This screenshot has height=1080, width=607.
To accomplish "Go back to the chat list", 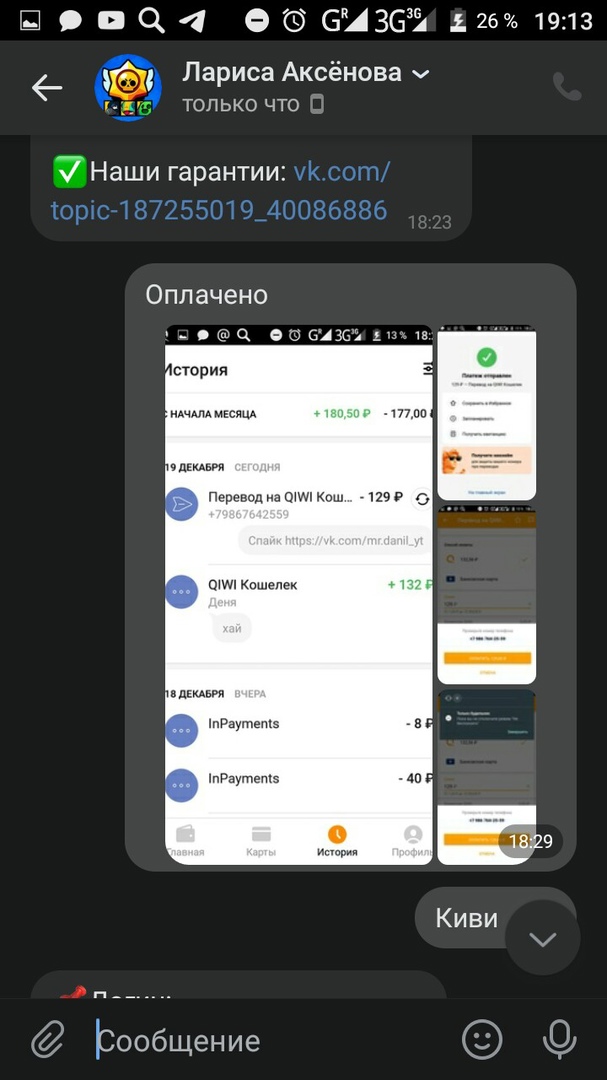I will click(46, 88).
